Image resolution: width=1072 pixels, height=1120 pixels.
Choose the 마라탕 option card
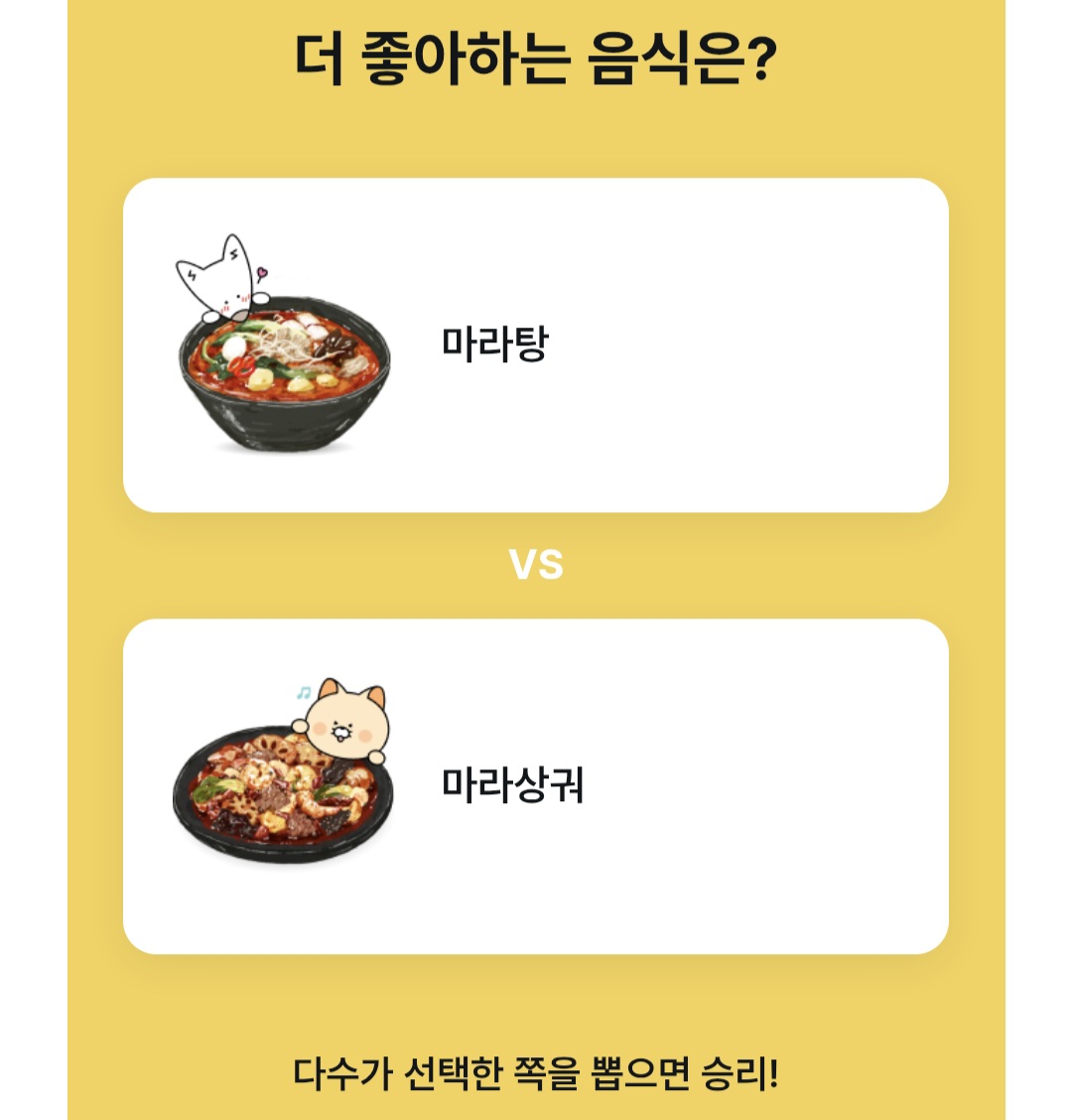[536, 346]
